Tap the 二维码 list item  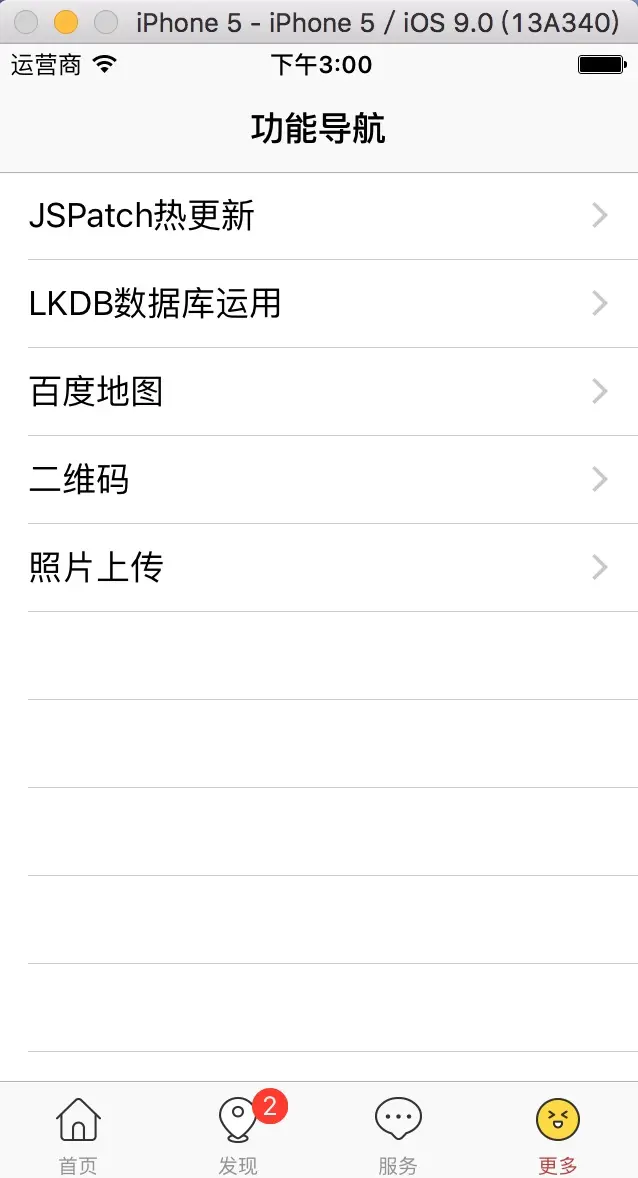click(319, 480)
